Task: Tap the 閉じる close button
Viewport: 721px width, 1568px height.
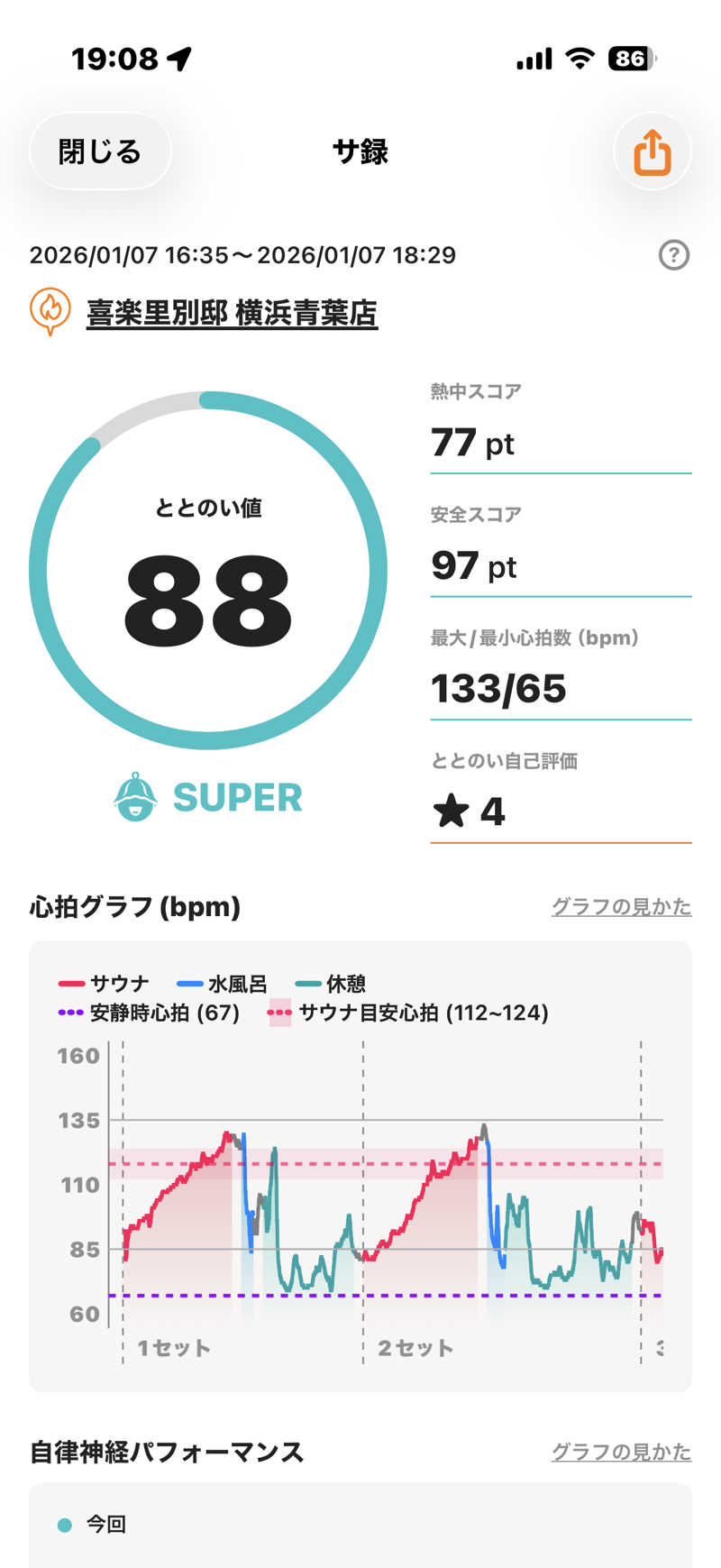Action: pos(100,151)
